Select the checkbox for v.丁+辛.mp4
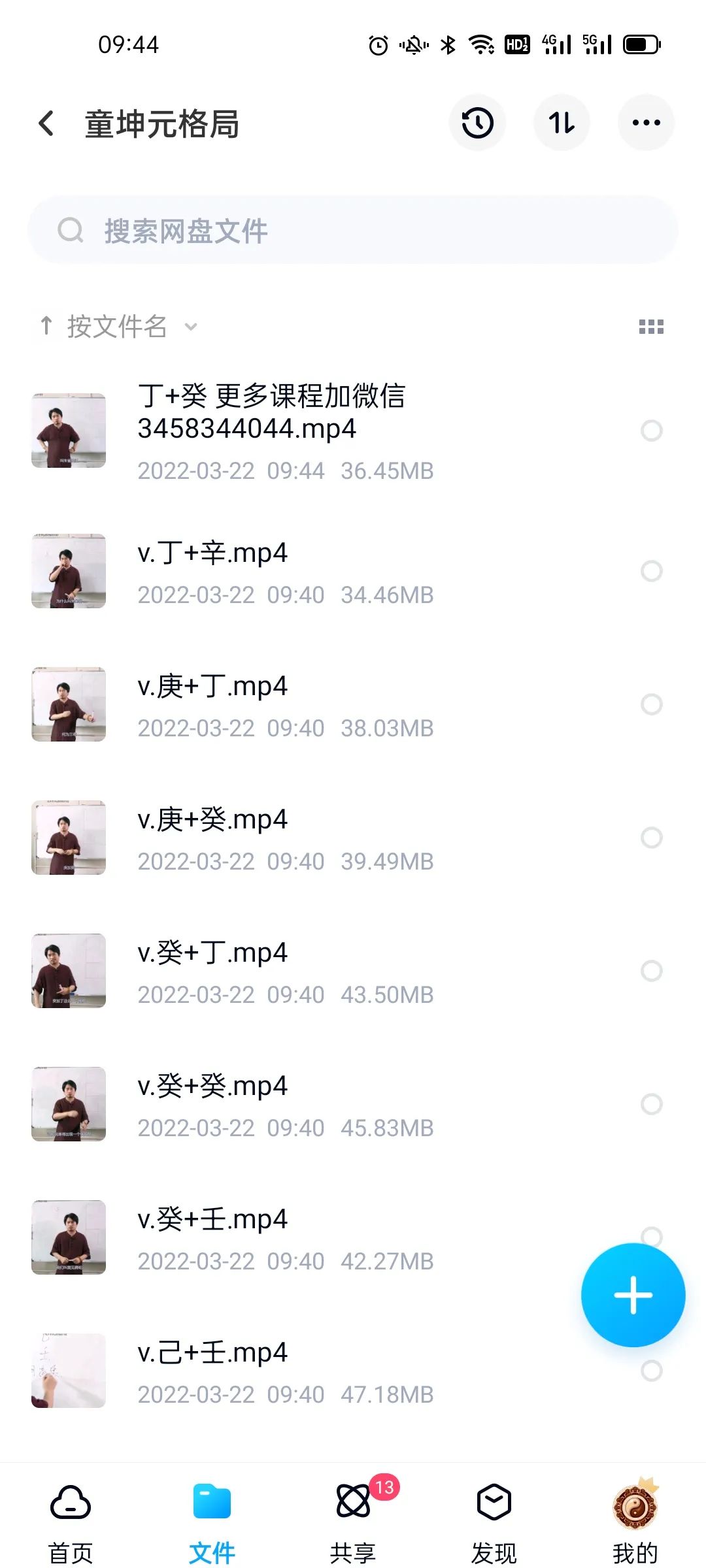Viewport: 706px width, 1568px height. 650,570
